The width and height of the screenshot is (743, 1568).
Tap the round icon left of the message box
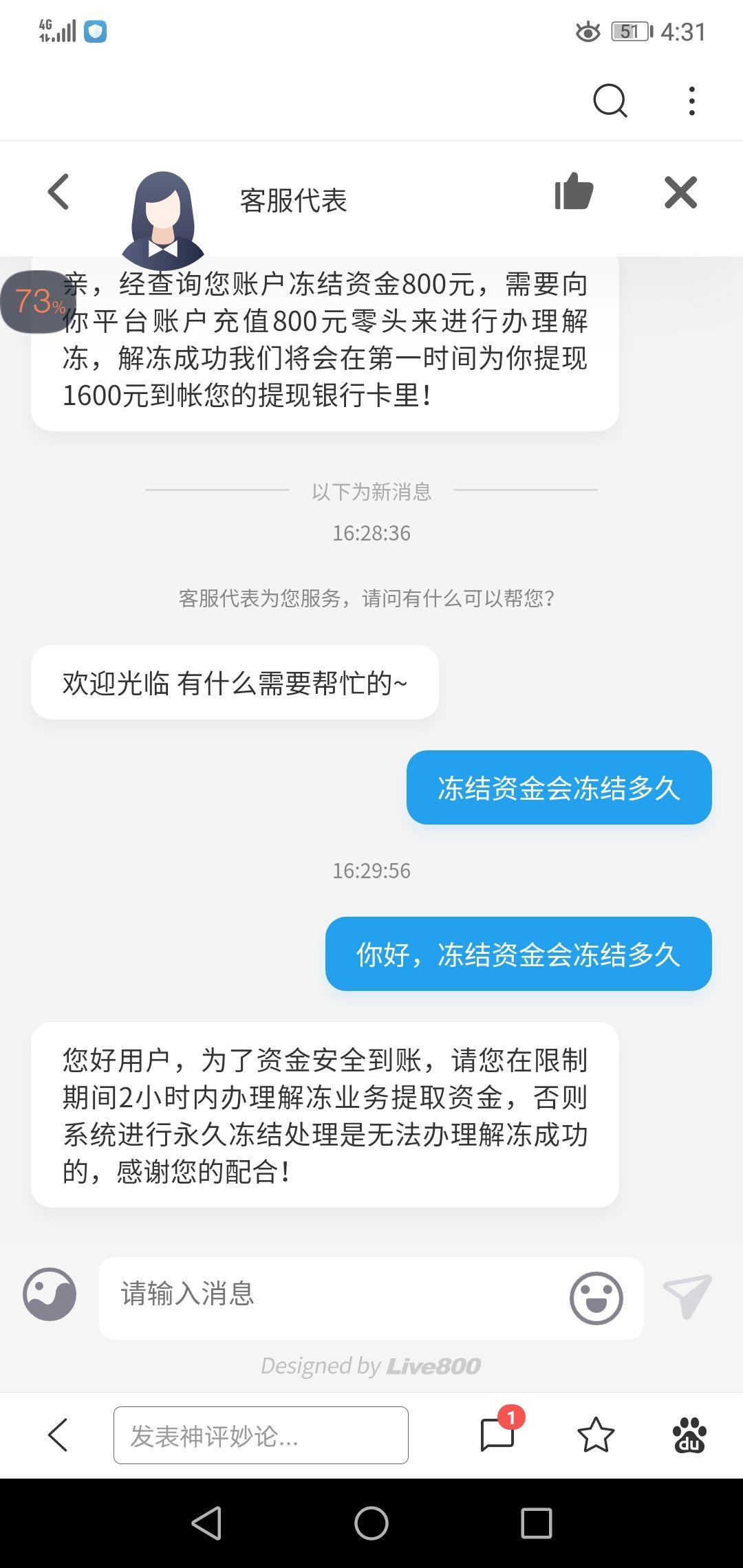tap(50, 1294)
